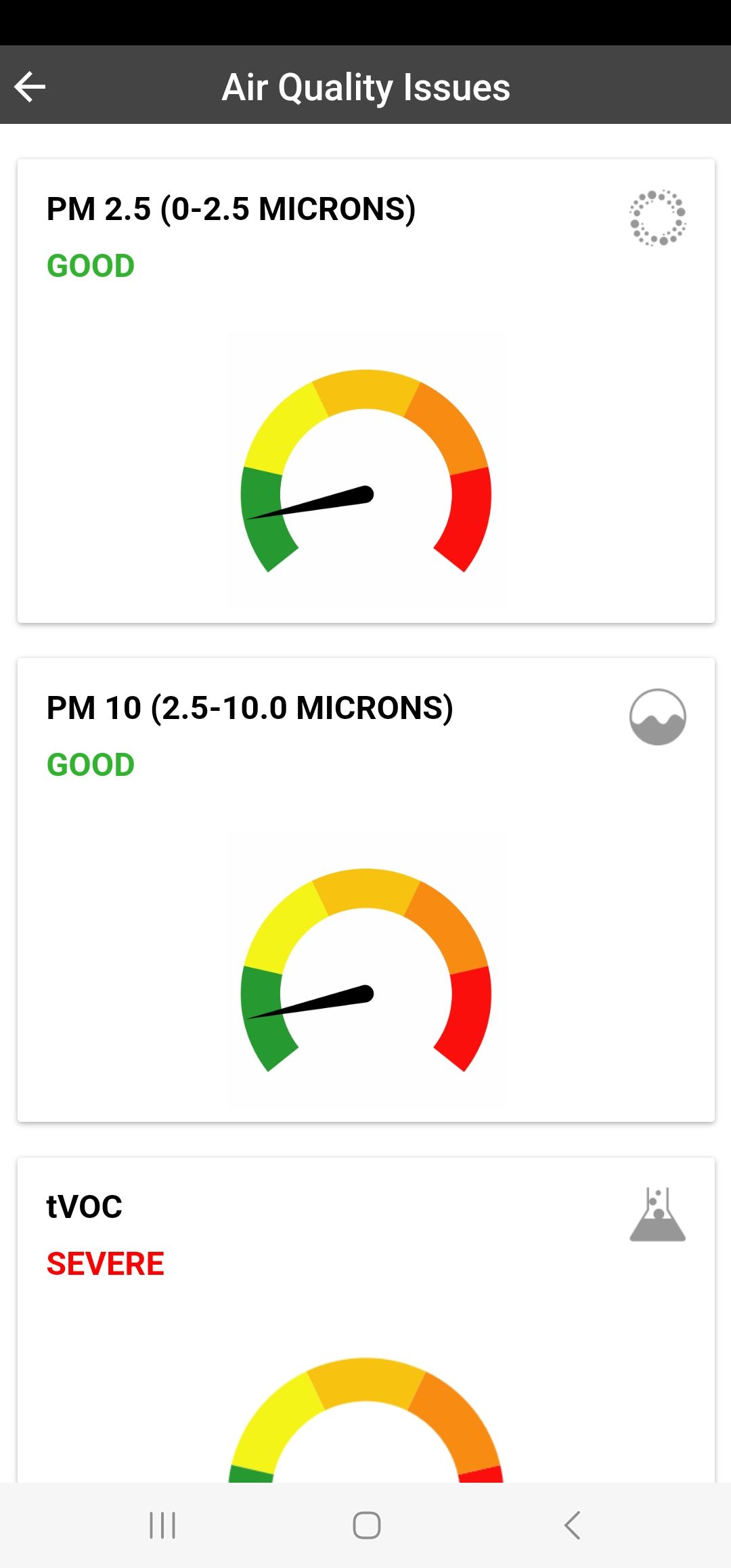
Task: Show recent apps from the navigation bar
Action: 162,1525
